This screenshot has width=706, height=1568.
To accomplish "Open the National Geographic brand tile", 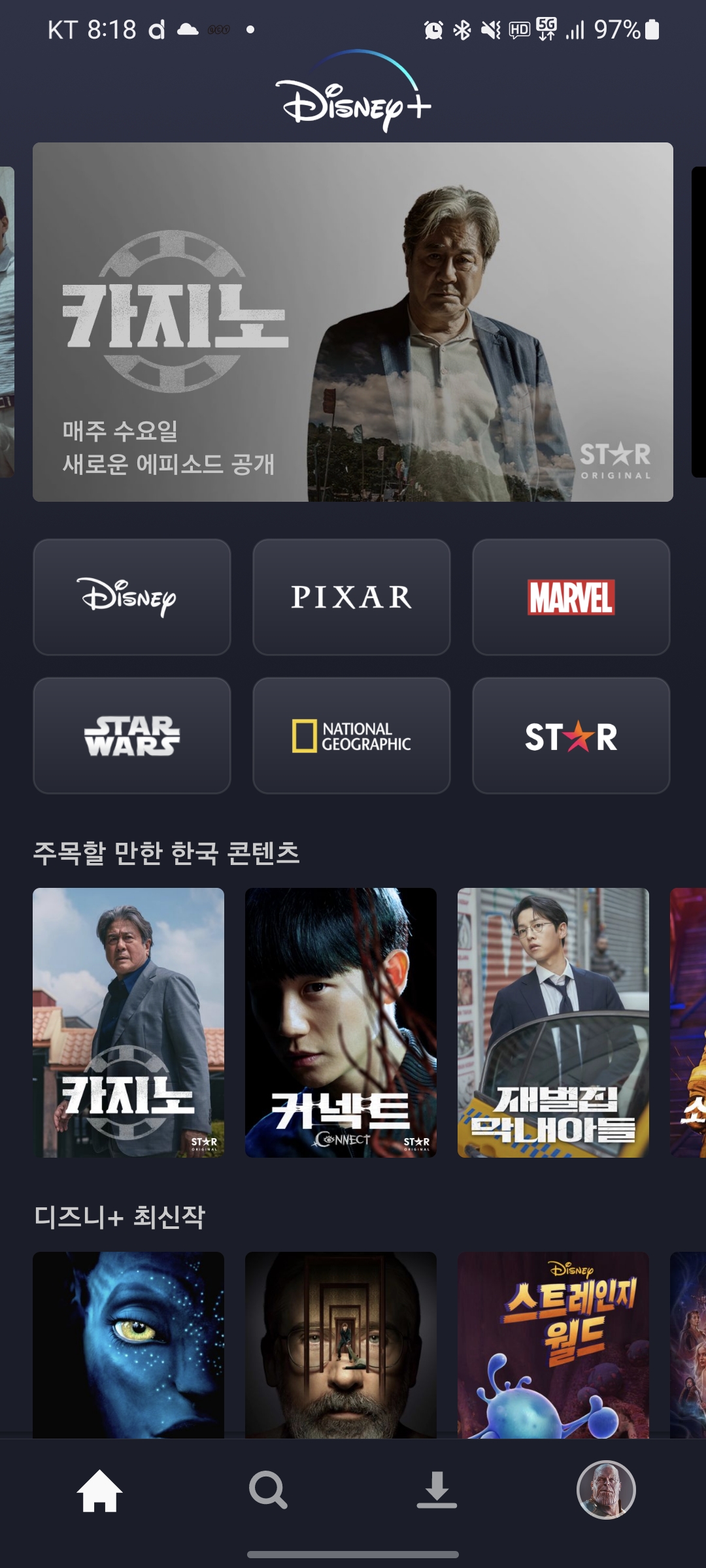I will [352, 736].
